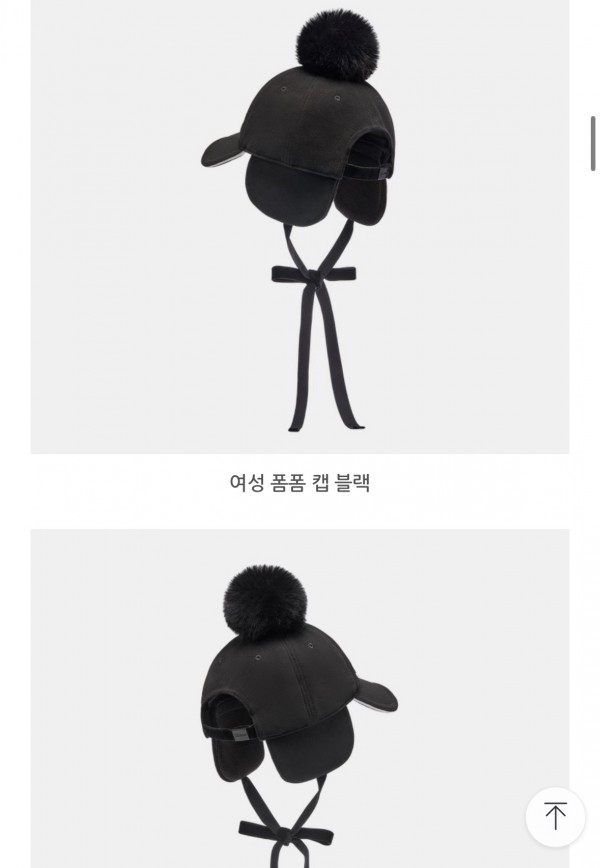Tap the scroll-to-top arrow button

pos(555,816)
